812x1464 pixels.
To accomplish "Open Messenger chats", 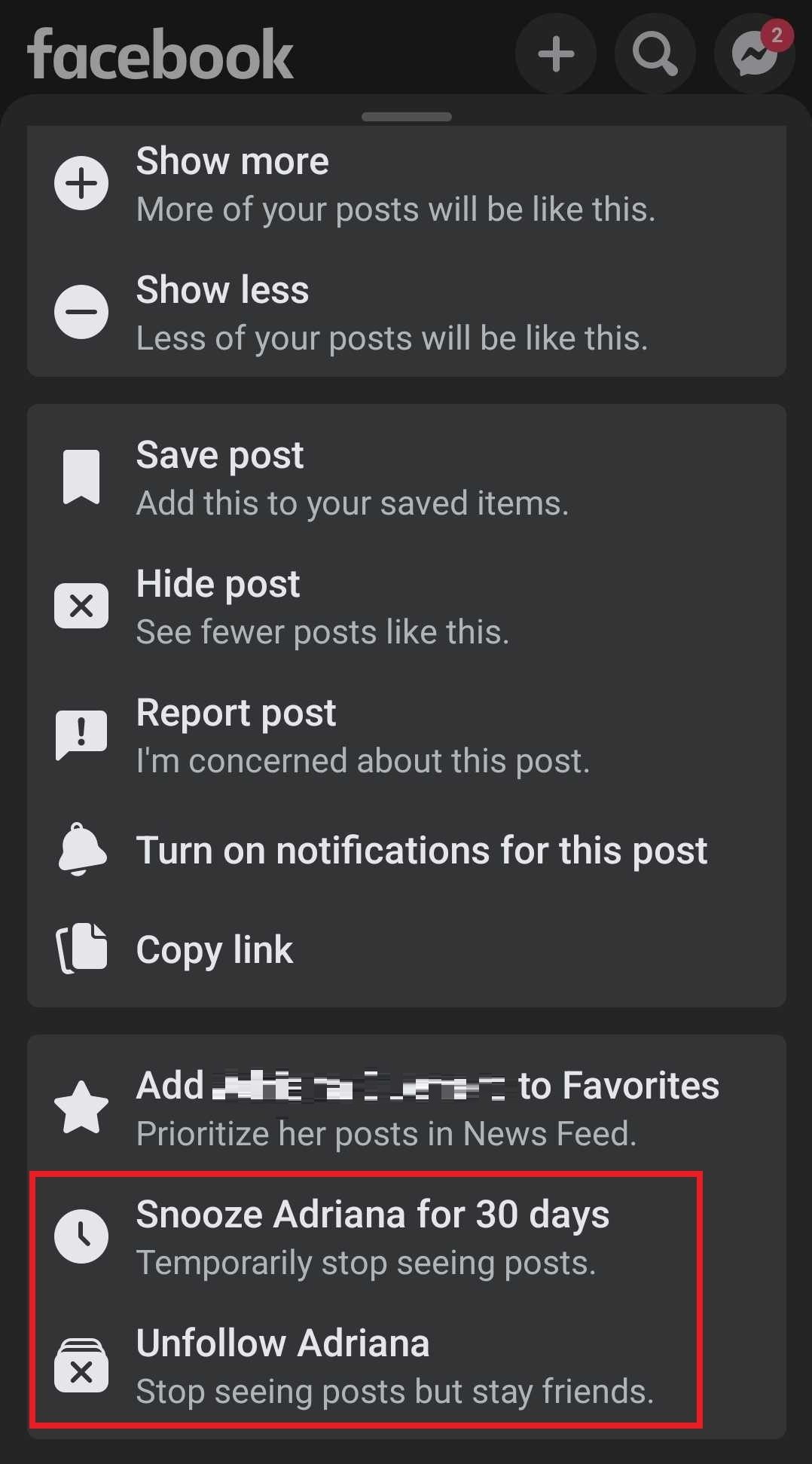I will [x=754, y=54].
